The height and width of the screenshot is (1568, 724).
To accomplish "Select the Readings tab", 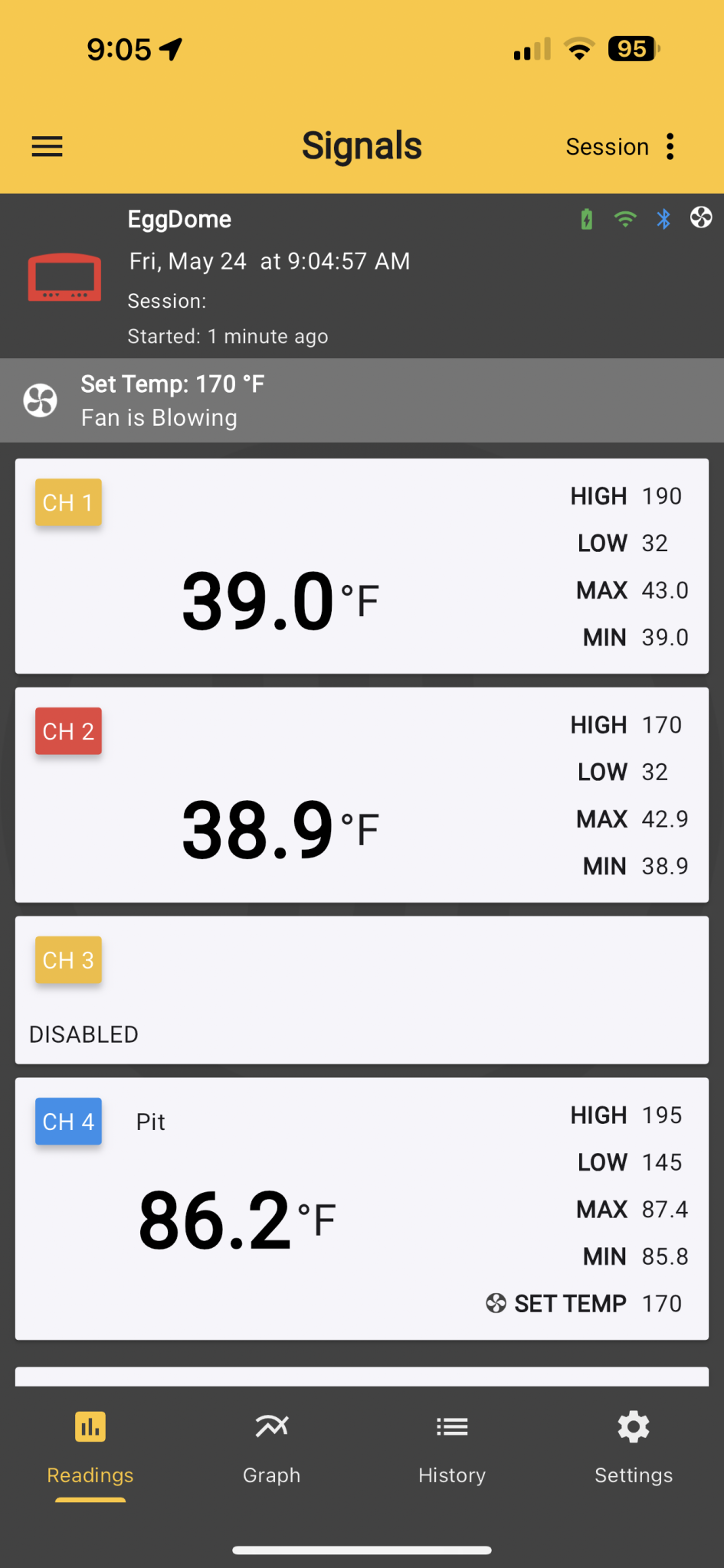I will [x=90, y=1446].
